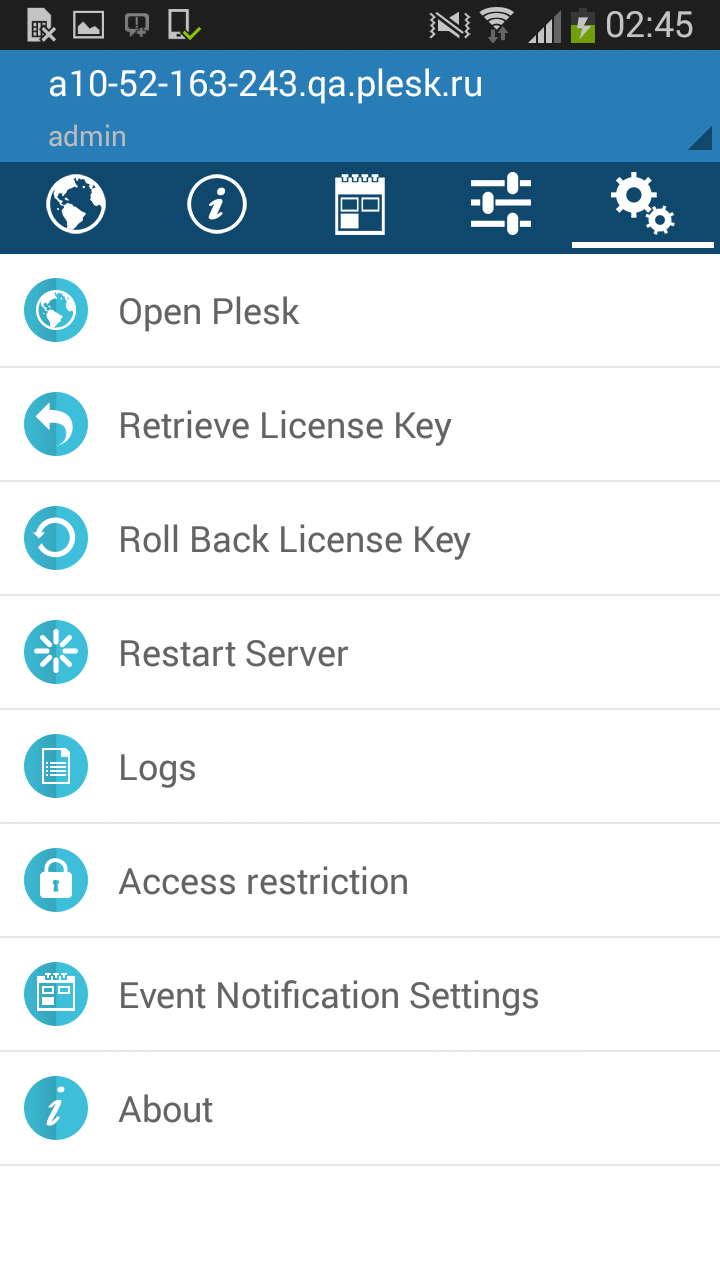Switch to the globe tab
Screen dimensions: 720x1280
click(x=76, y=205)
